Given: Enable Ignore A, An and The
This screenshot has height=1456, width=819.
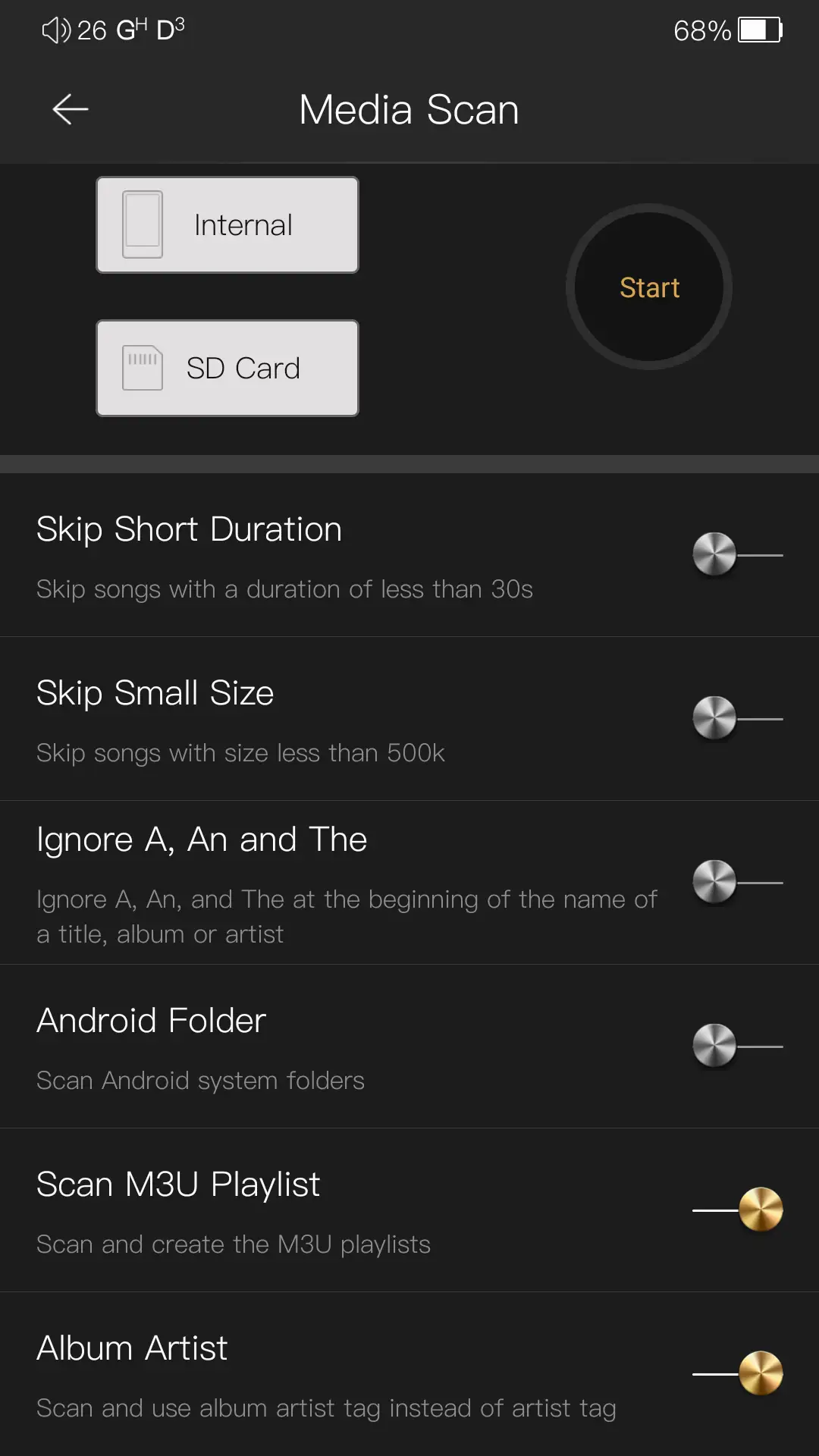Looking at the screenshot, I should coord(736,883).
